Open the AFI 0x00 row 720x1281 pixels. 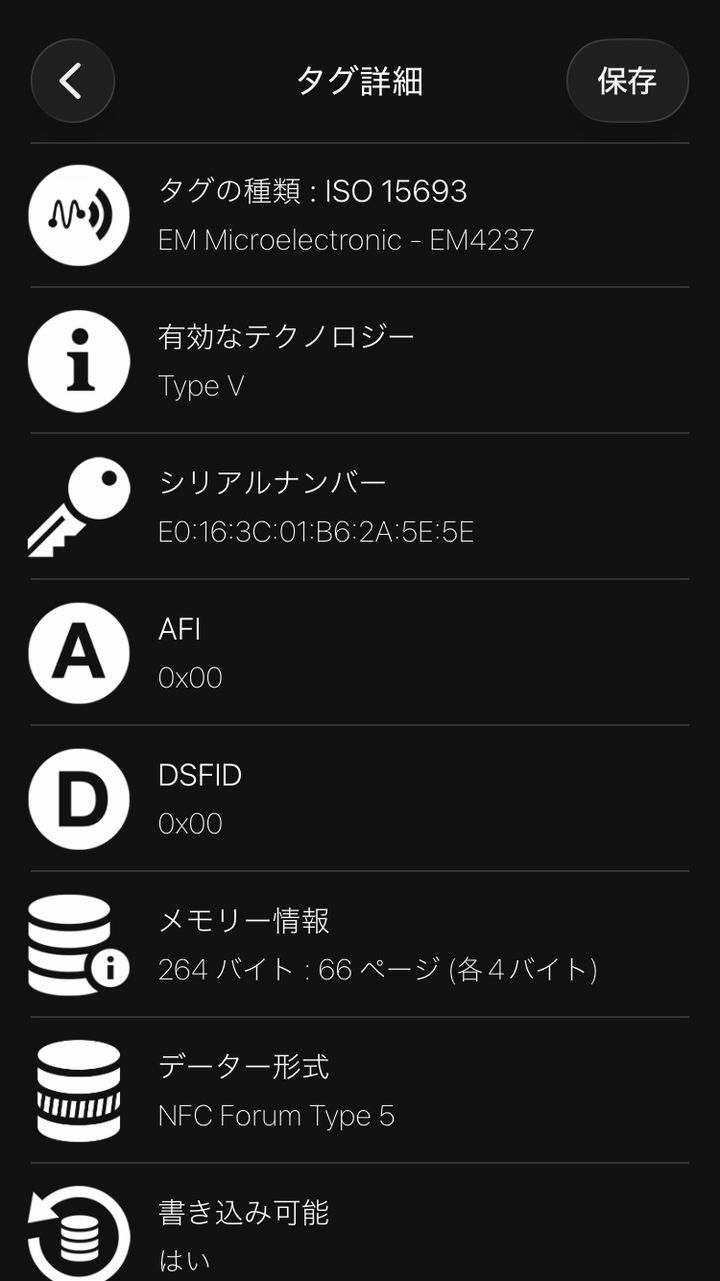[x=360, y=653]
